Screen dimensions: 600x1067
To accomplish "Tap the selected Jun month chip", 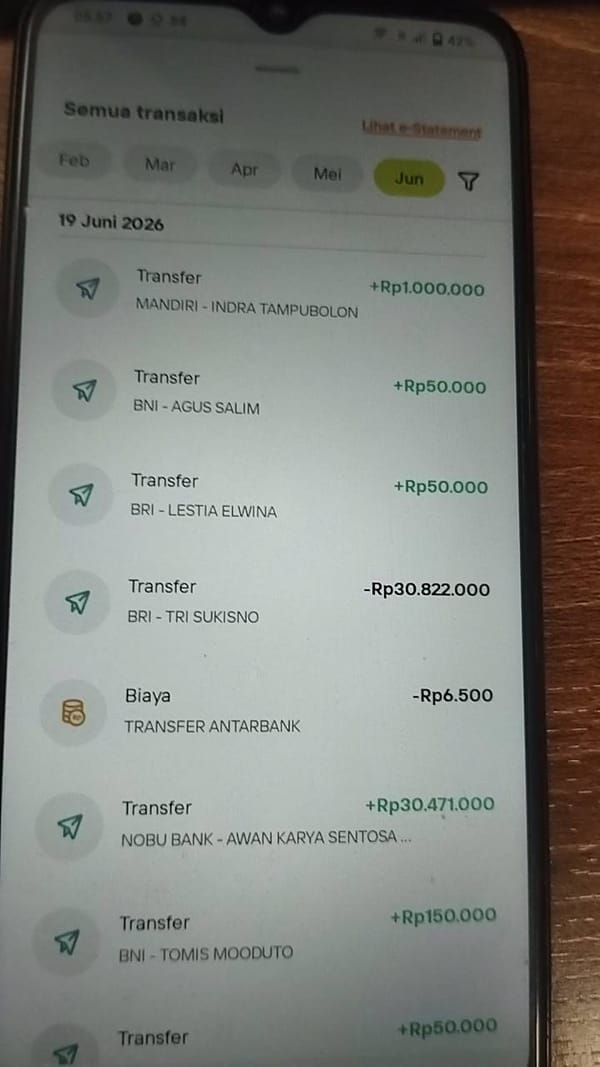I will [x=408, y=178].
